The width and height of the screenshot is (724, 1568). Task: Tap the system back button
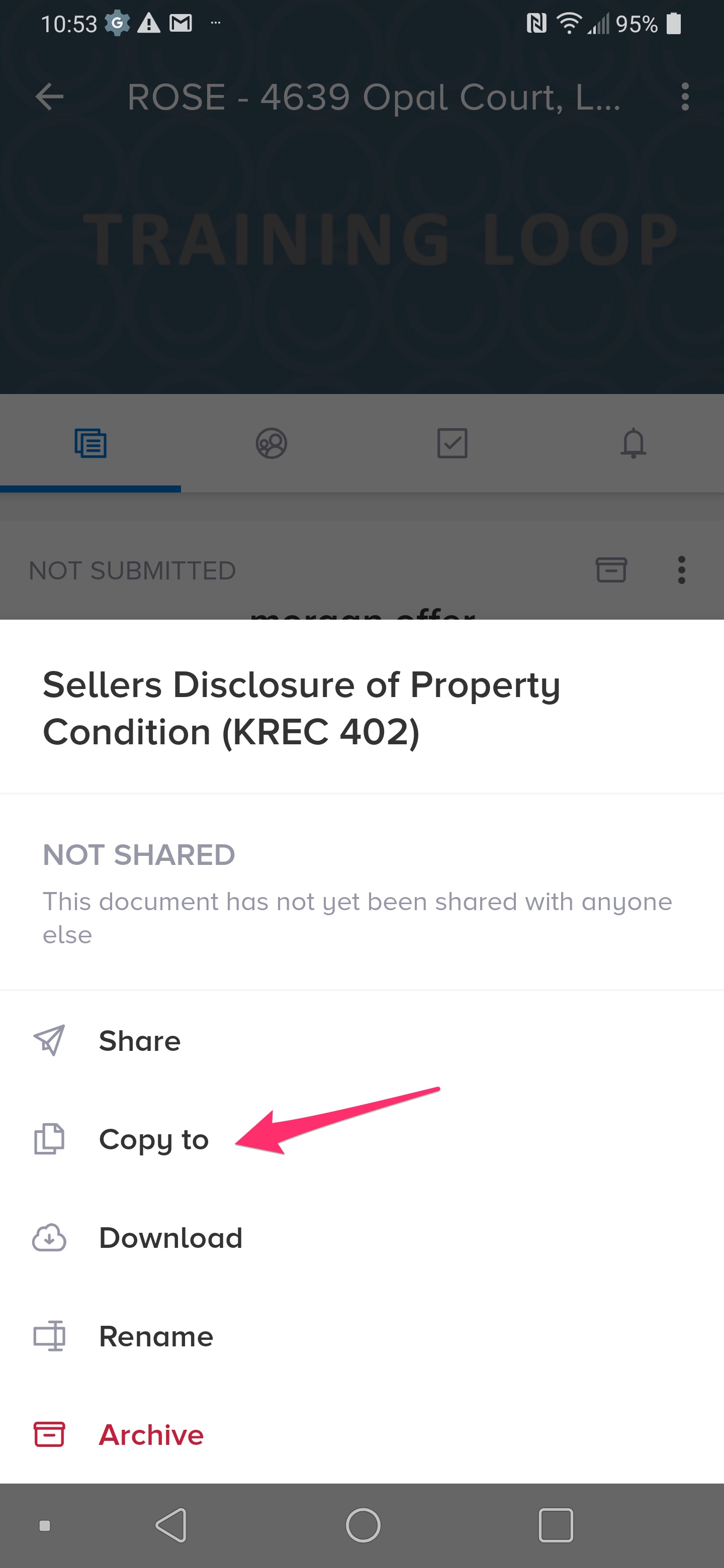point(172,1525)
